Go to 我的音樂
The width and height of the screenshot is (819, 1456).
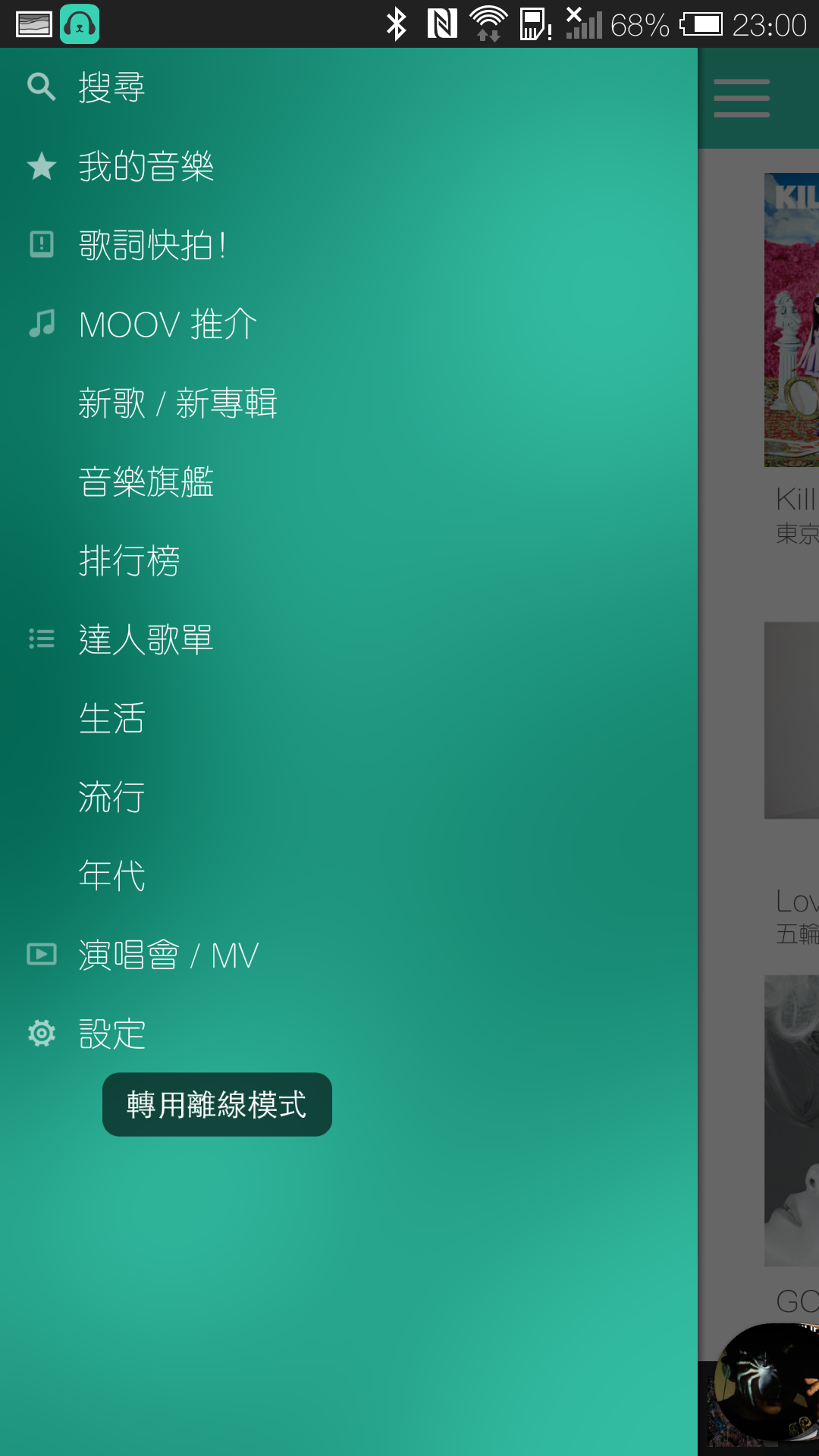[146, 167]
